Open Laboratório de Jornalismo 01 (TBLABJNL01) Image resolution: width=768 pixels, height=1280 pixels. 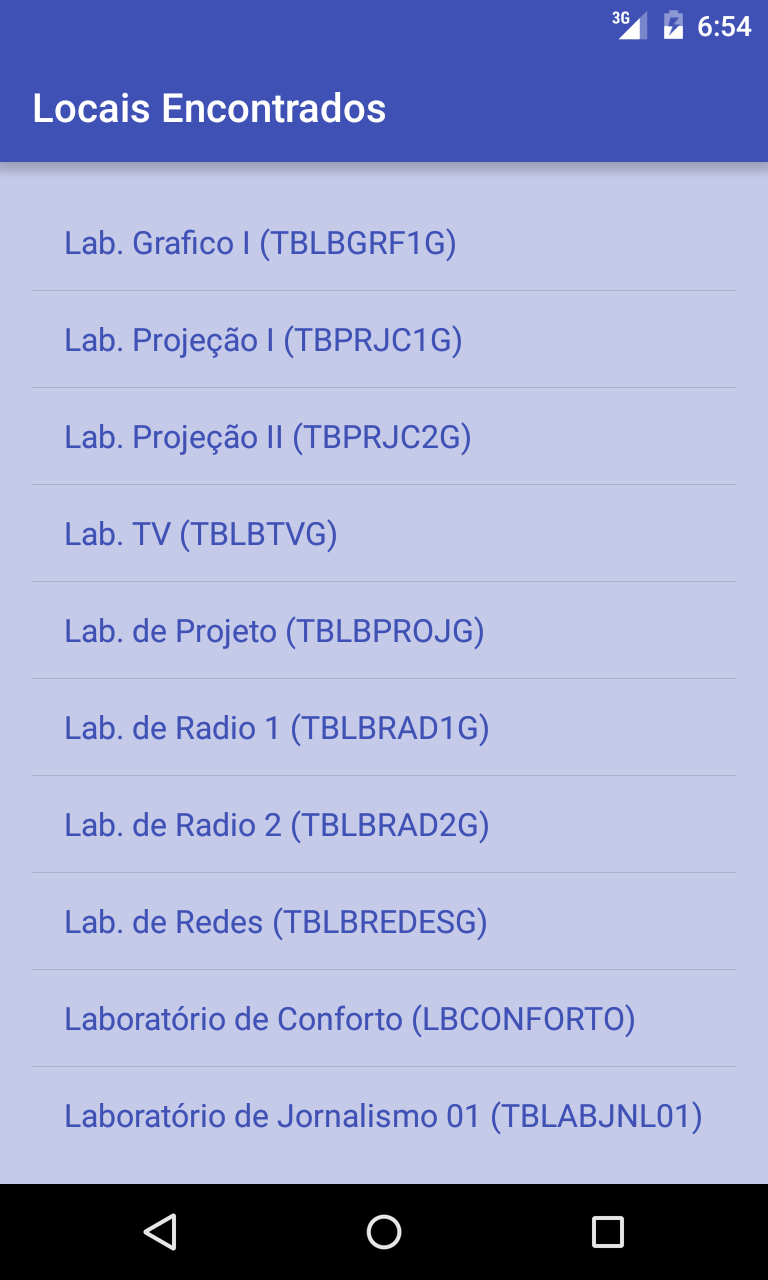[383, 1116]
